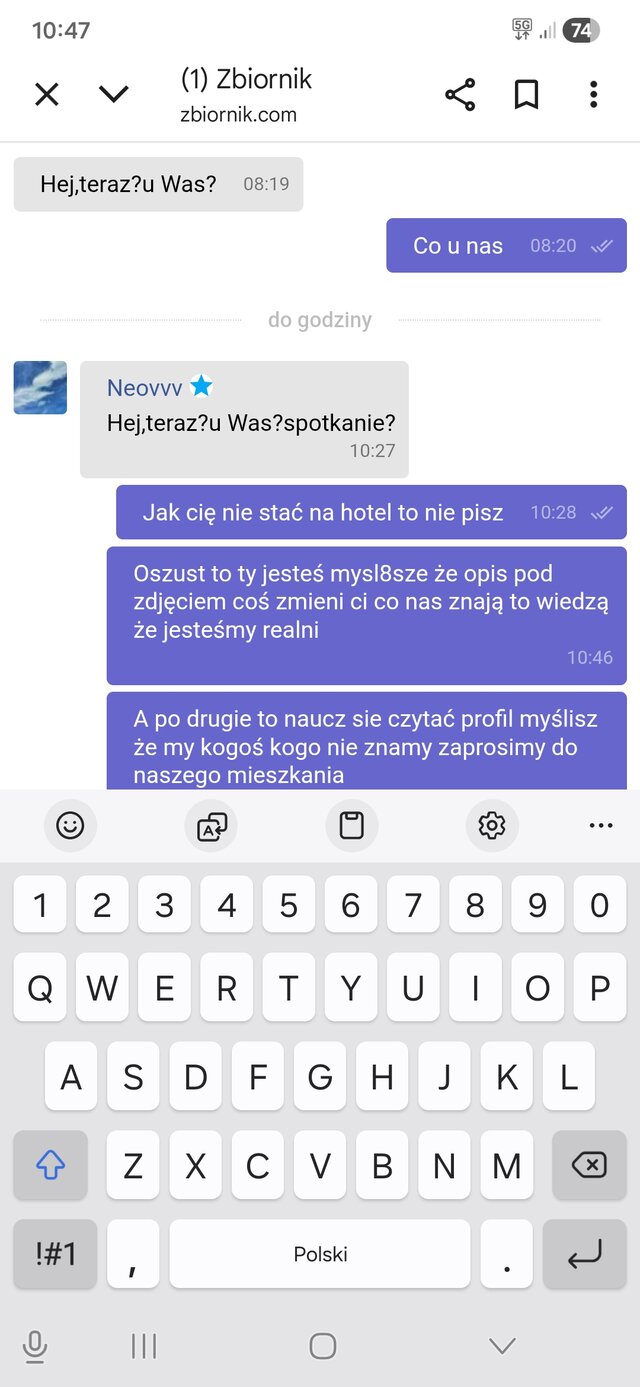The height and width of the screenshot is (1387, 640).
Task: Open the keyboard emoji picker
Action: pos(70,826)
